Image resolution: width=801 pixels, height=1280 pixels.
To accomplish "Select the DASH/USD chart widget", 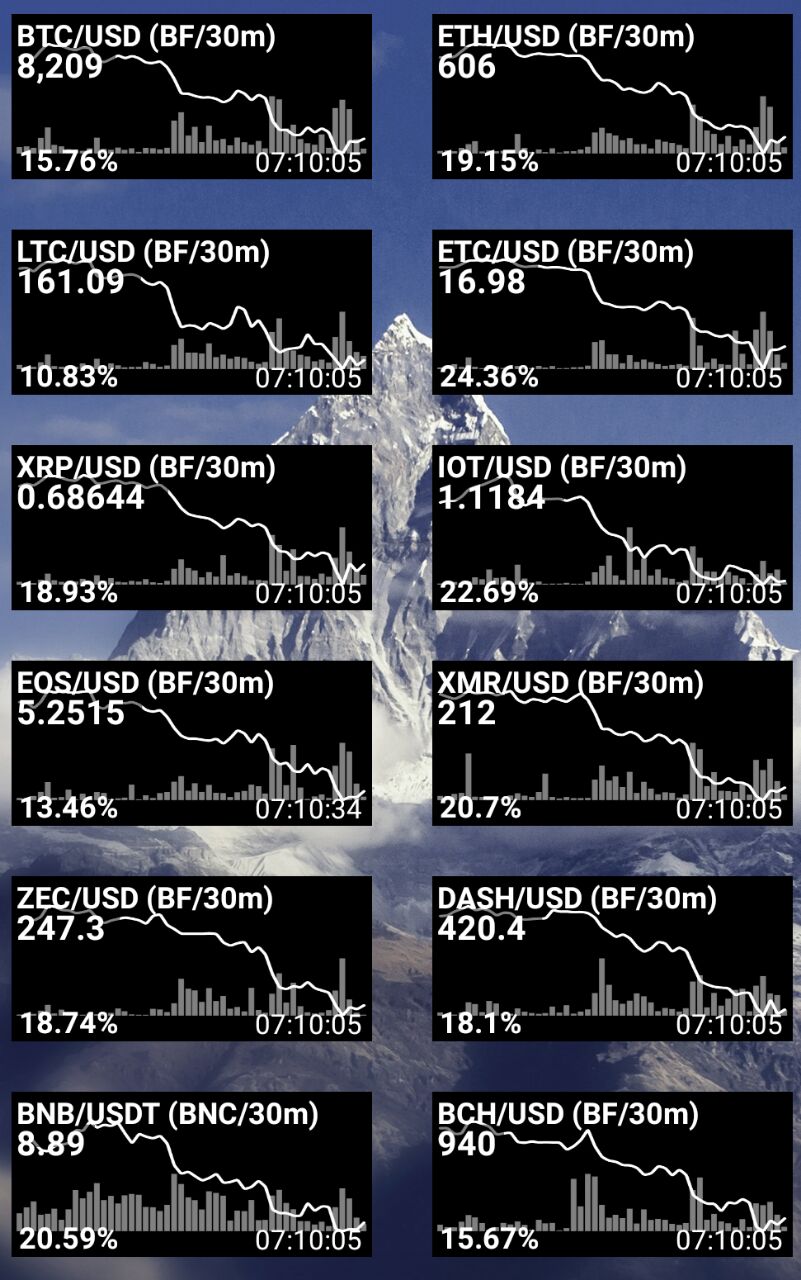I will point(612,958).
